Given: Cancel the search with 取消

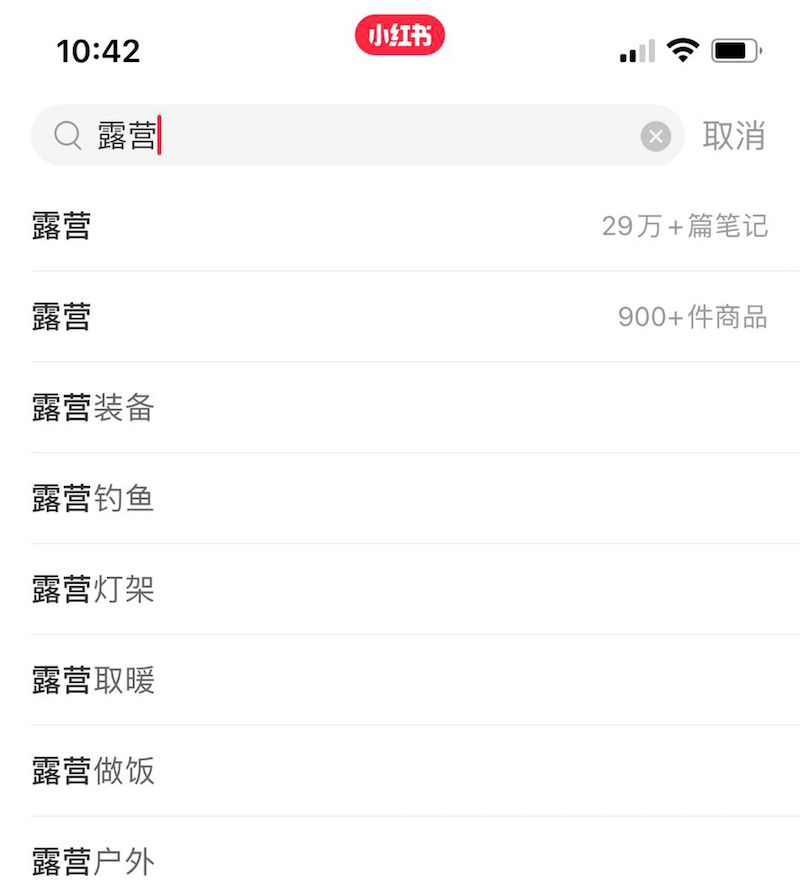Looking at the screenshot, I should click(x=733, y=136).
